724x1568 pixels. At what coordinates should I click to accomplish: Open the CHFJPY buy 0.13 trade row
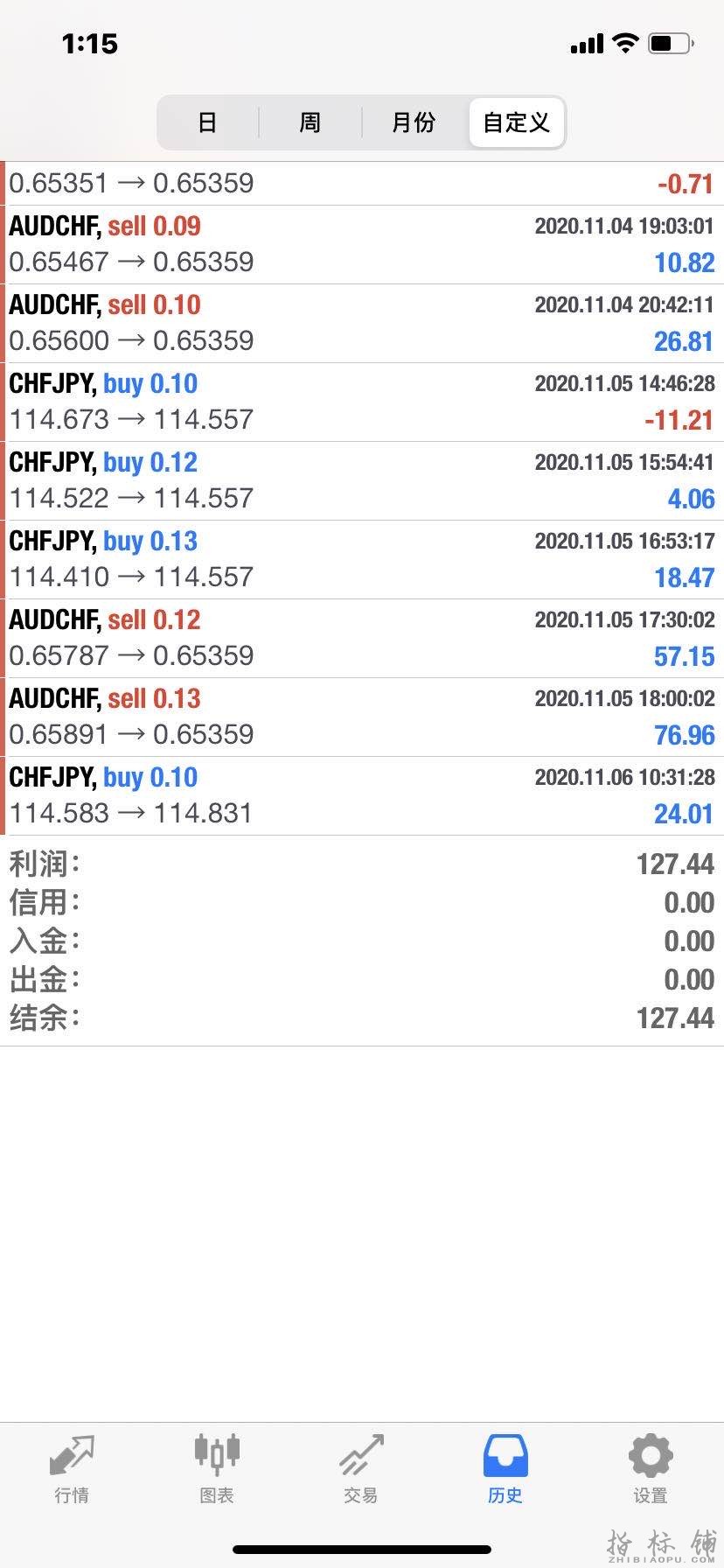click(362, 559)
